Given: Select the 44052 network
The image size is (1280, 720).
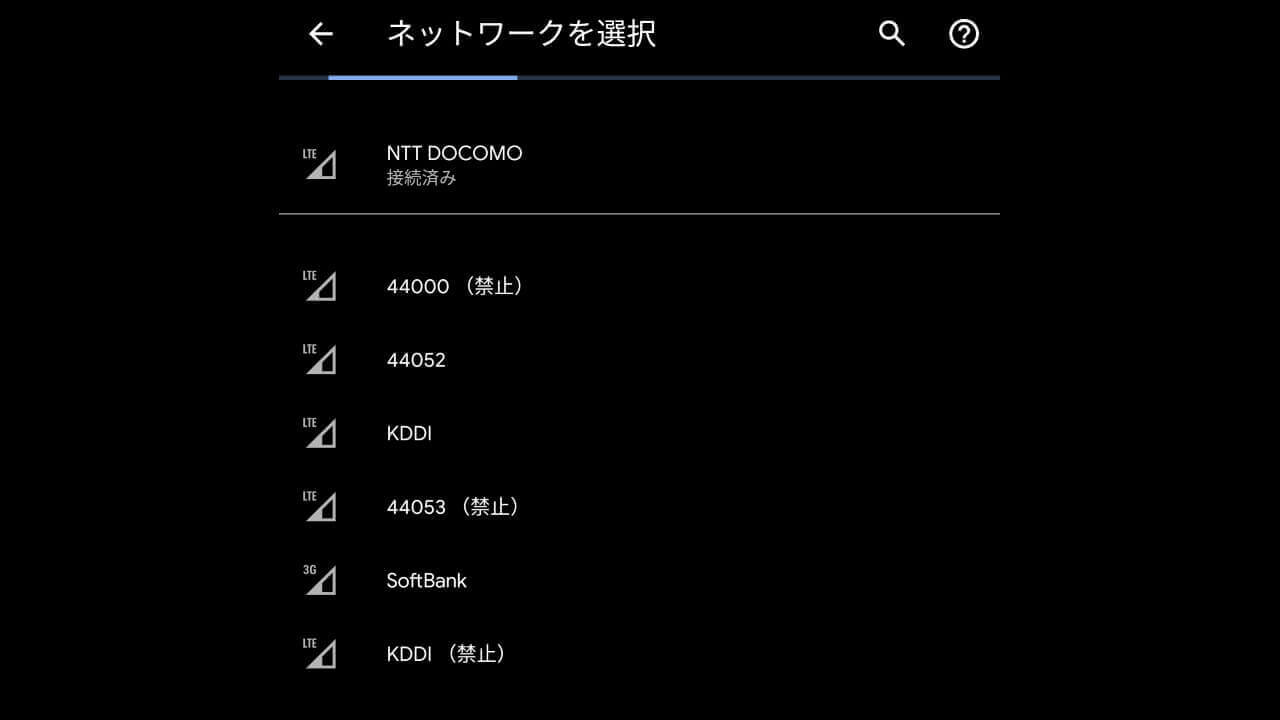Looking at the screenshot, I should point(416,360).
